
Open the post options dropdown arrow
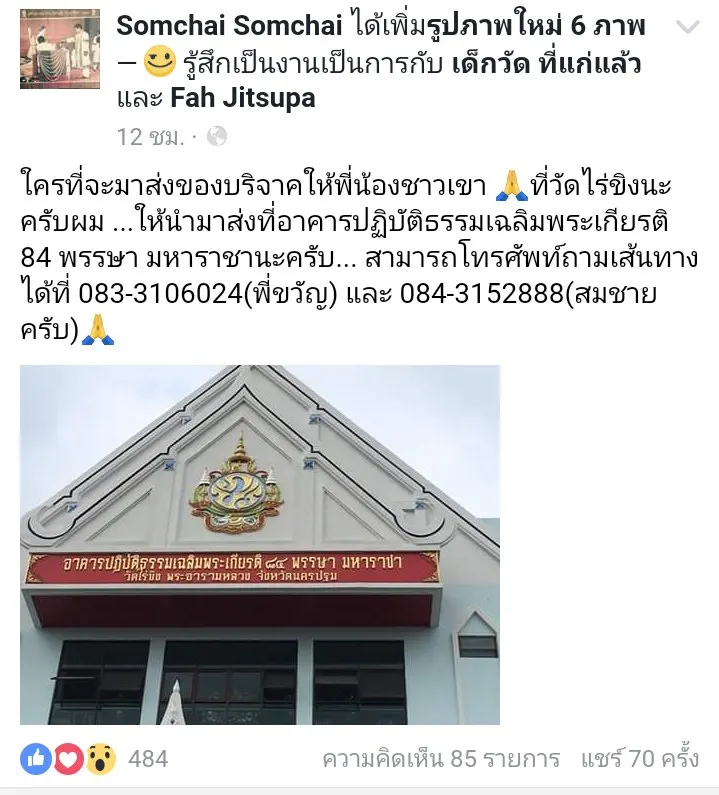pyautogui.click(x=685, y=26)
